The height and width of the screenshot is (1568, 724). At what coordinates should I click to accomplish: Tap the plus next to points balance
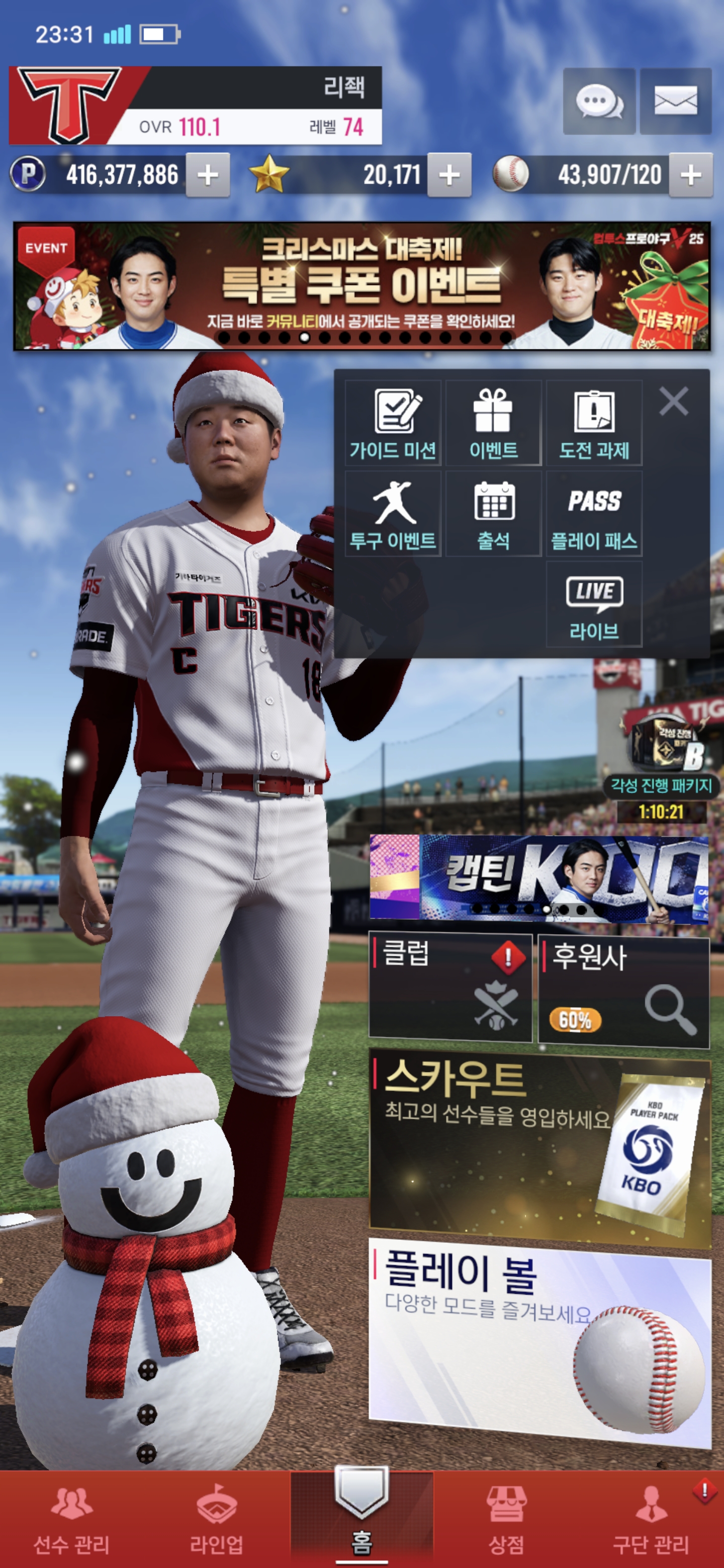208,175
